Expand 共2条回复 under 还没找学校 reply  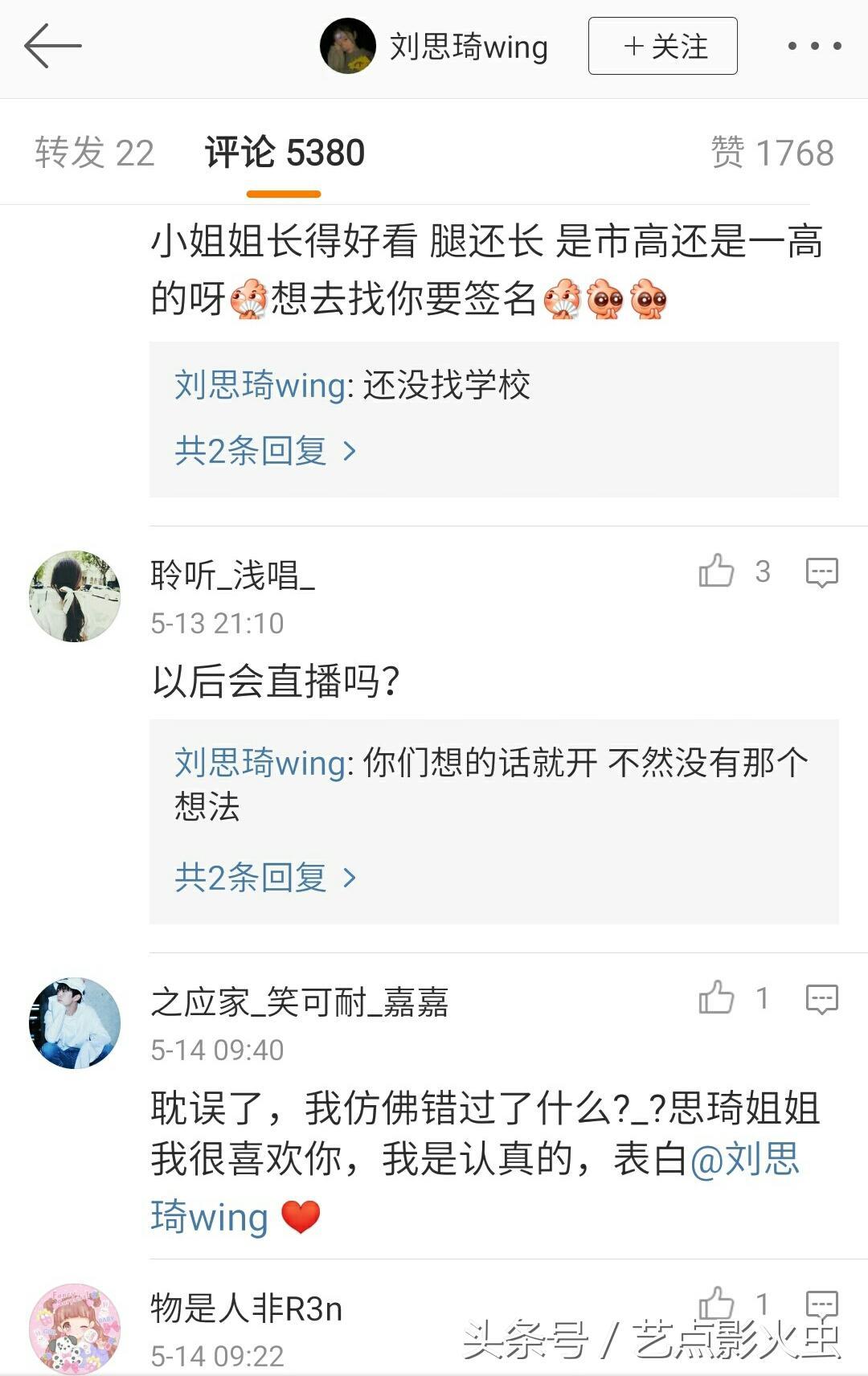(264, 451)
